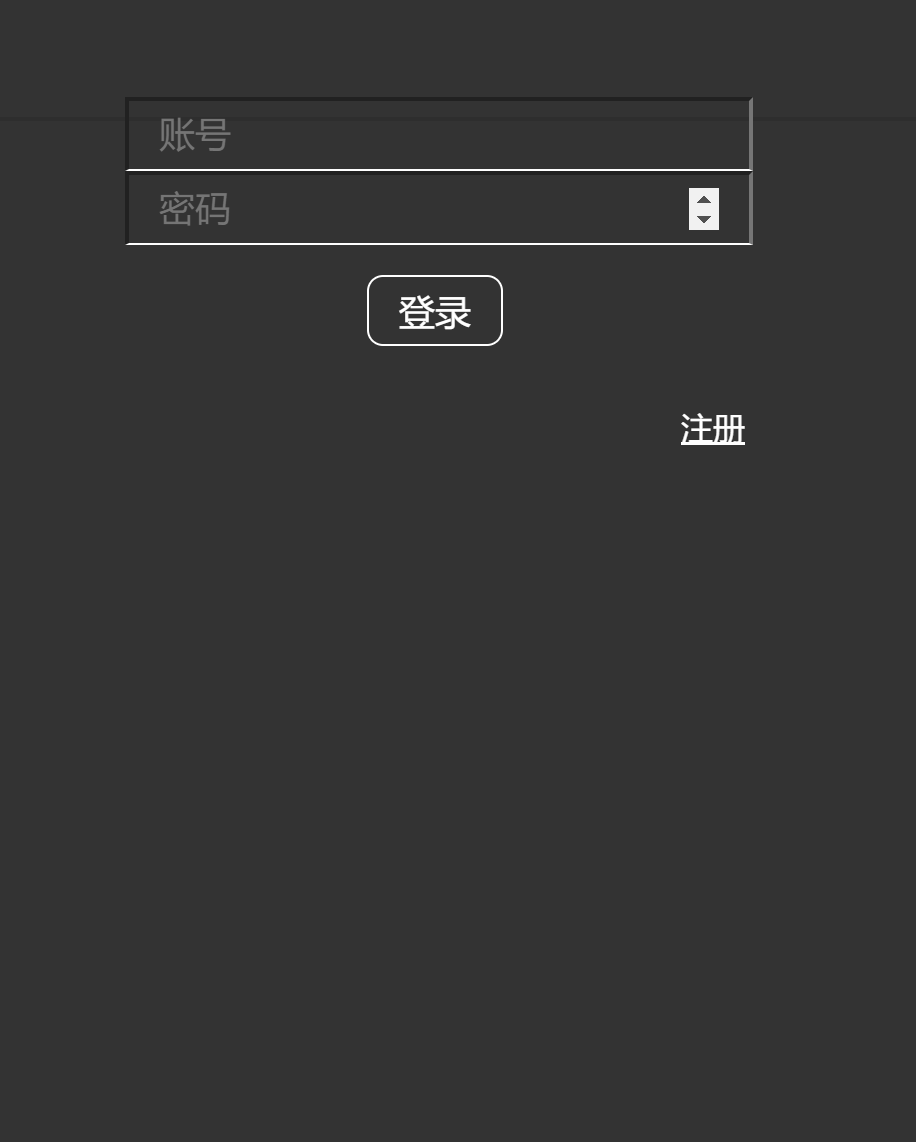Focus the 账号 account field
This screenshot has height=1142, width=916.
438,135
